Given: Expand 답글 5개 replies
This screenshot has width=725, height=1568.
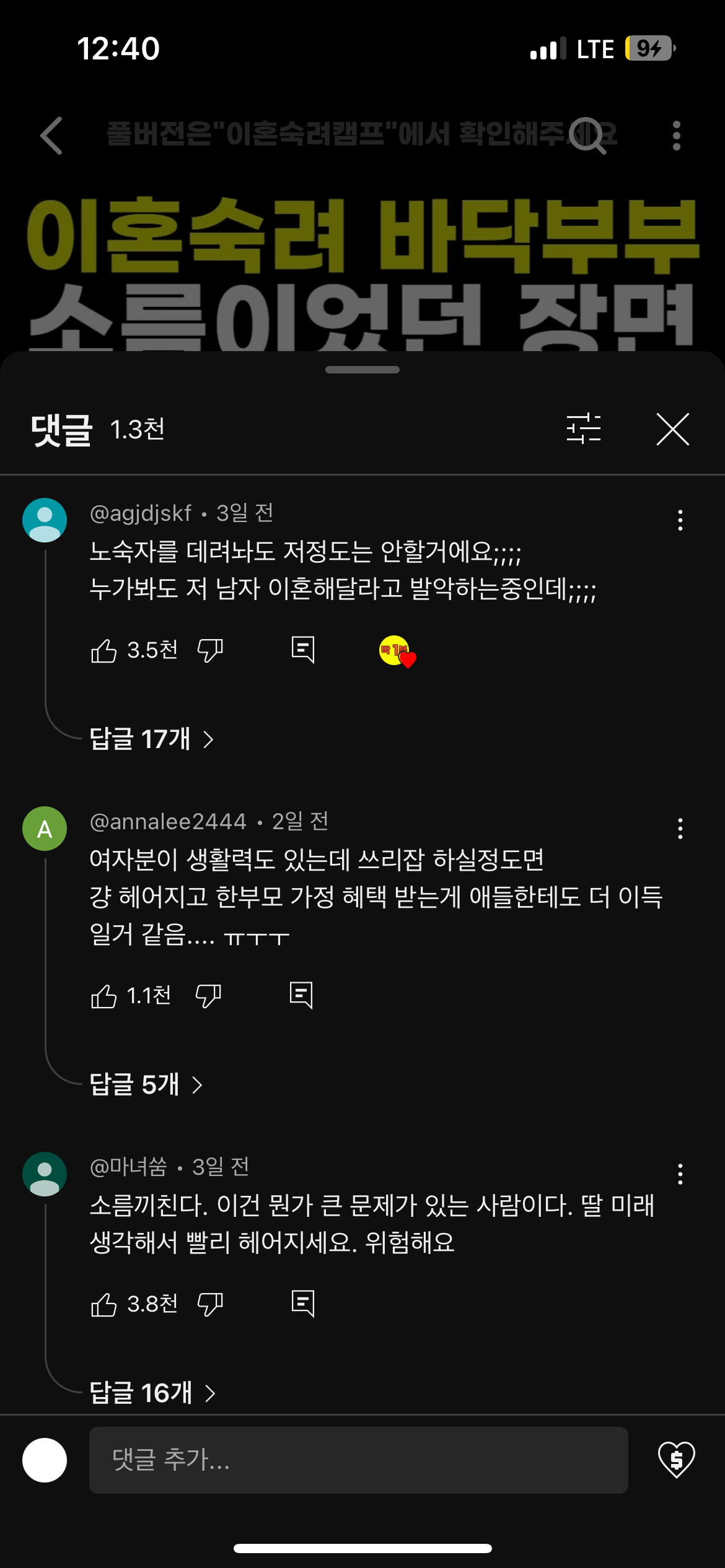Looking at the screenshot, I should (146, 1084).
